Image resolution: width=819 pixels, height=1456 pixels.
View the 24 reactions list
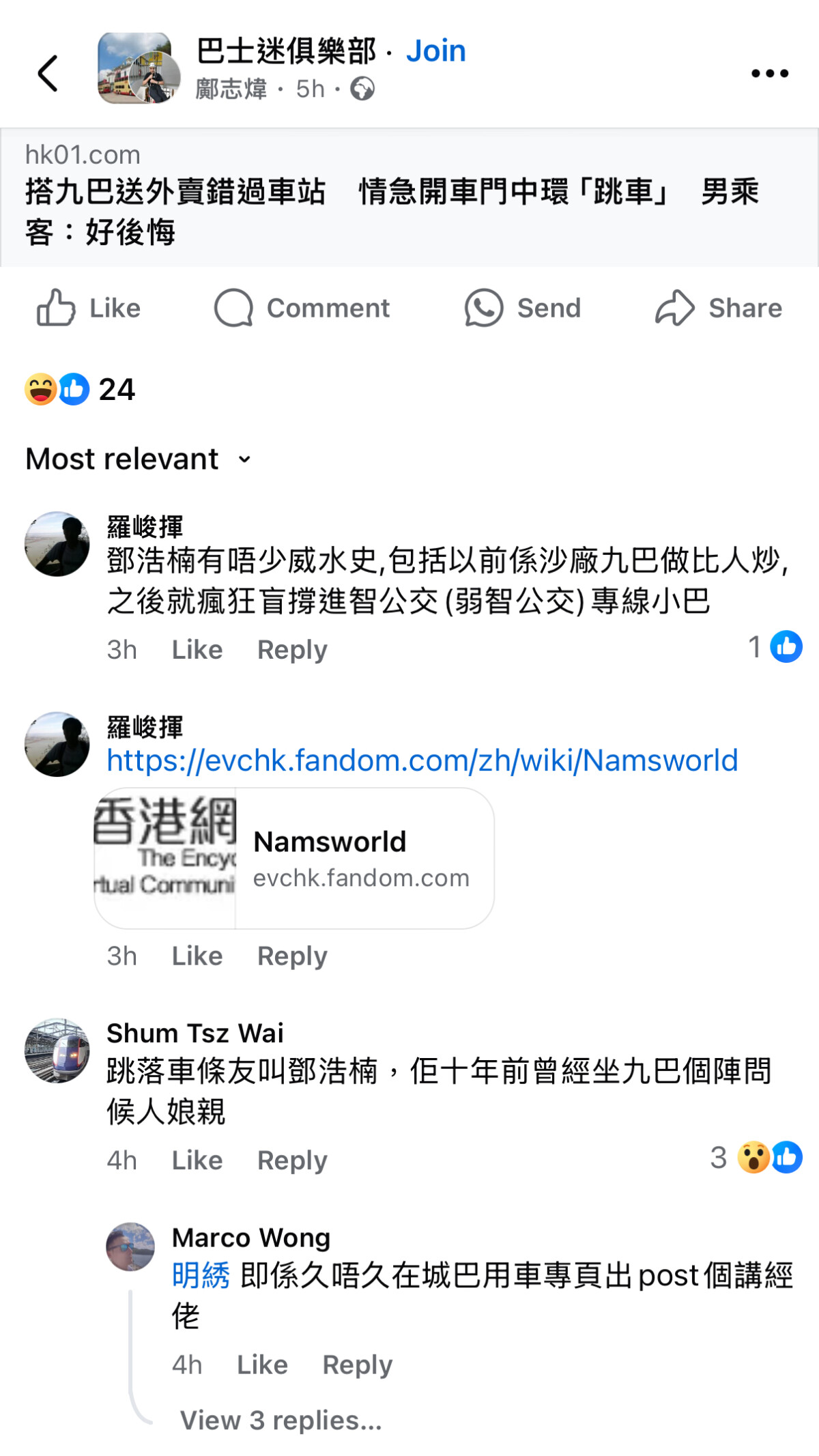pyautogui.click(x=81, y=390)
